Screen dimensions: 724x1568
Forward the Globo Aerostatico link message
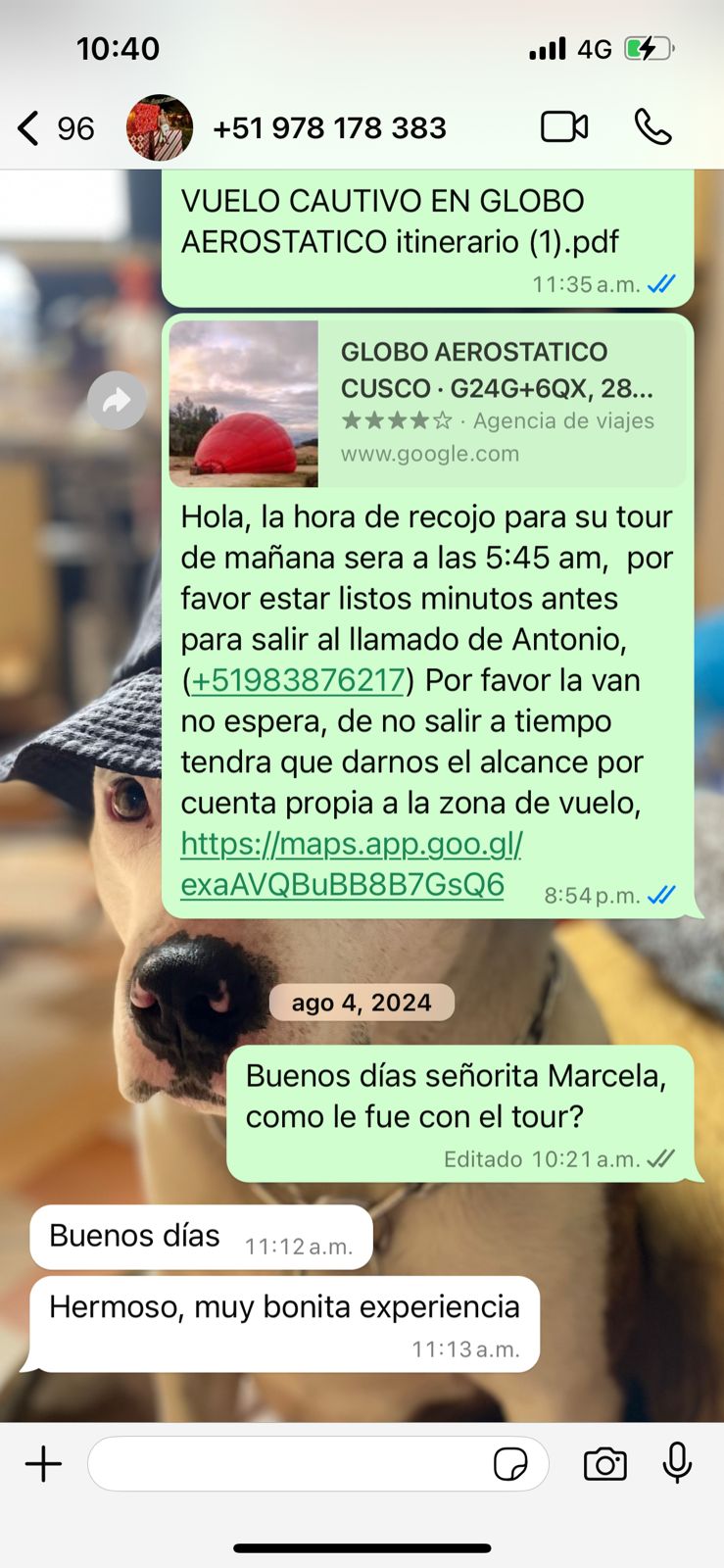pyautogui.click(x=117, y=400)
